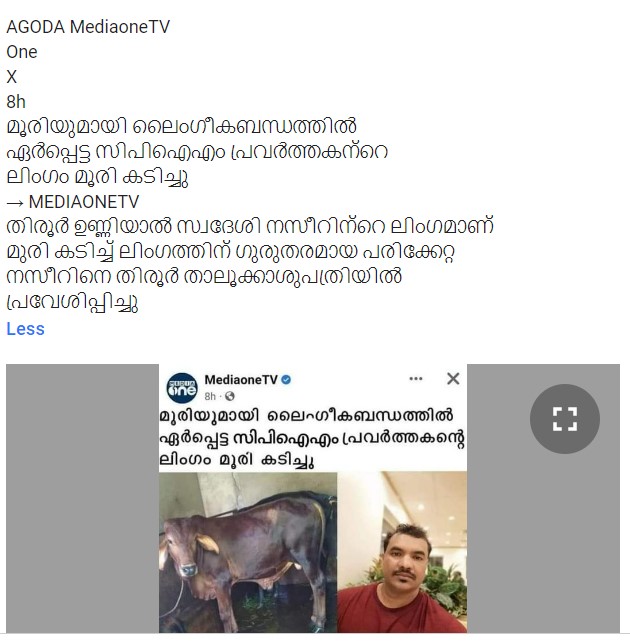The width and height of the screenshot is (630, 642).
Task: Expand the image to fullscreen
Action: pos(565,419)
